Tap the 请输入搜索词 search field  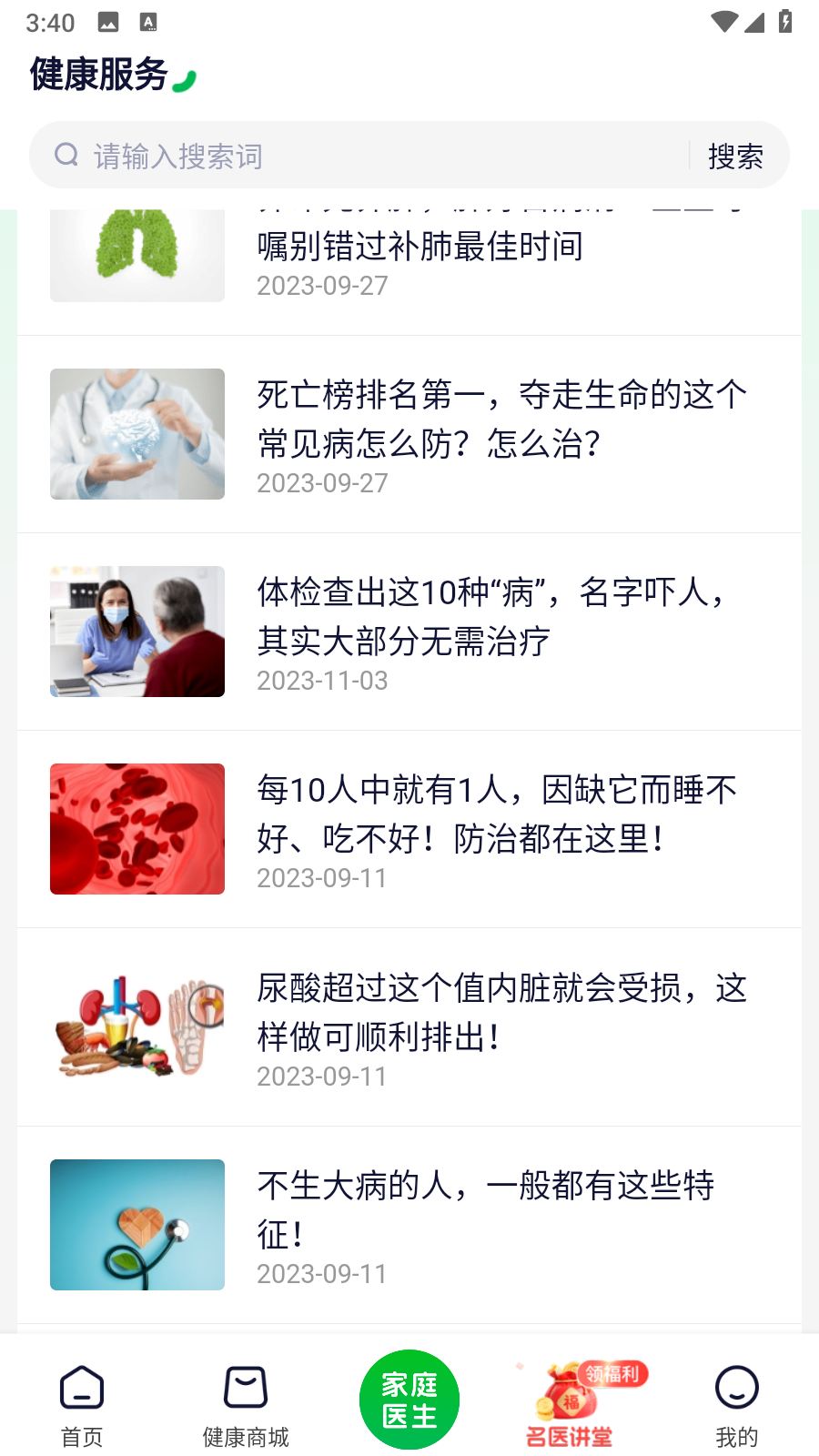point(364,156)
